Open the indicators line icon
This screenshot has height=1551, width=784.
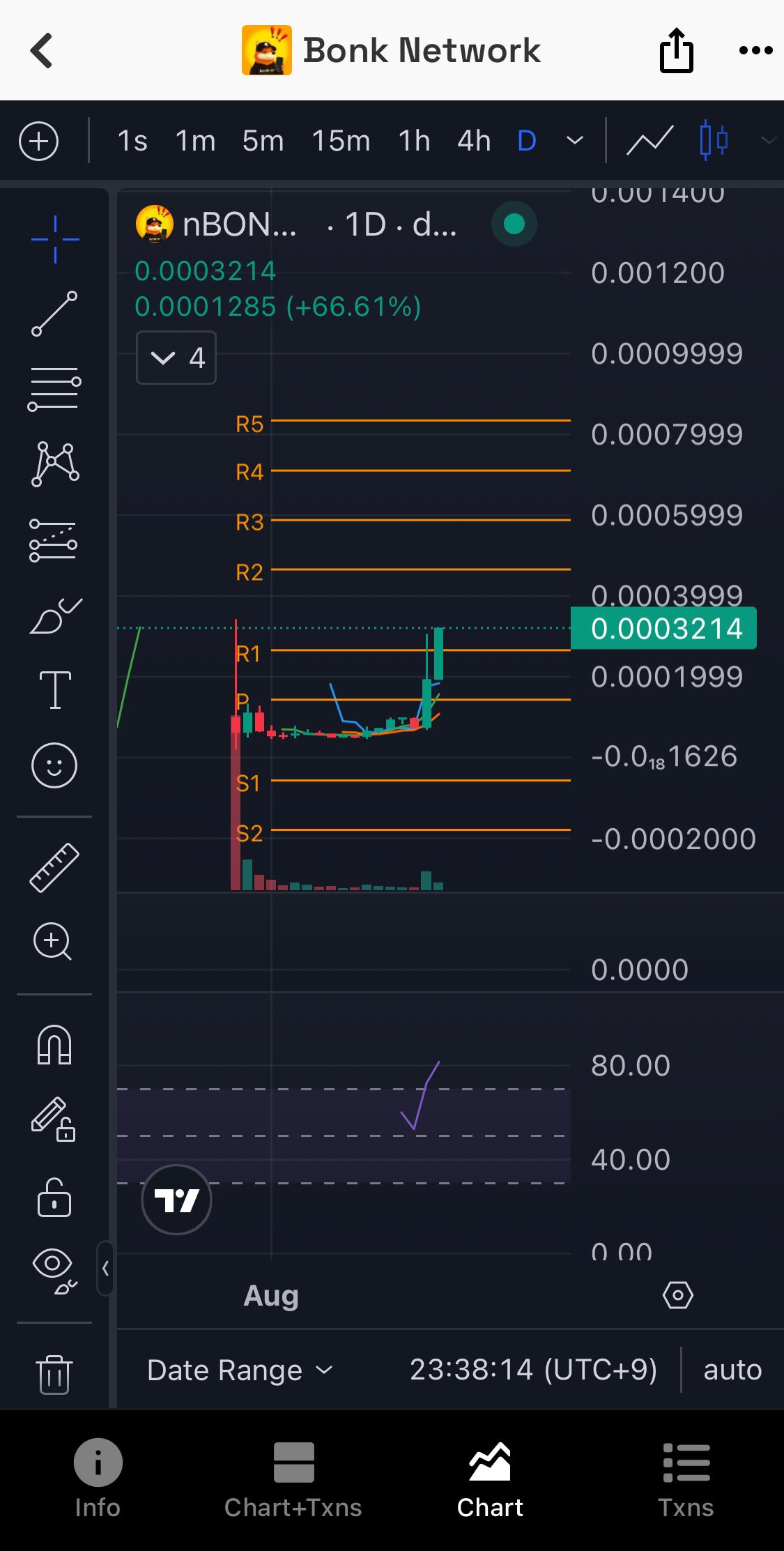[x=650, y=142]
